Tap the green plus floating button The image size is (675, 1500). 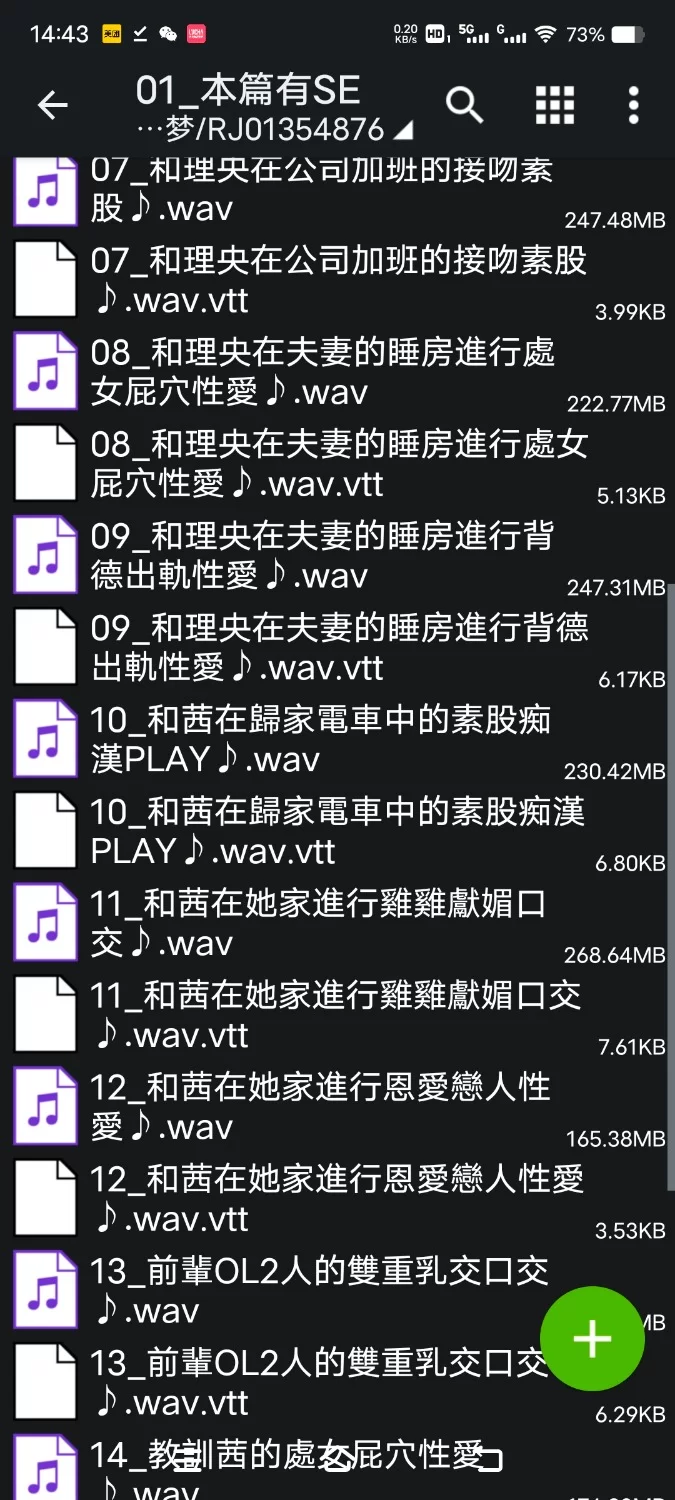click(x=592, y=1338)
